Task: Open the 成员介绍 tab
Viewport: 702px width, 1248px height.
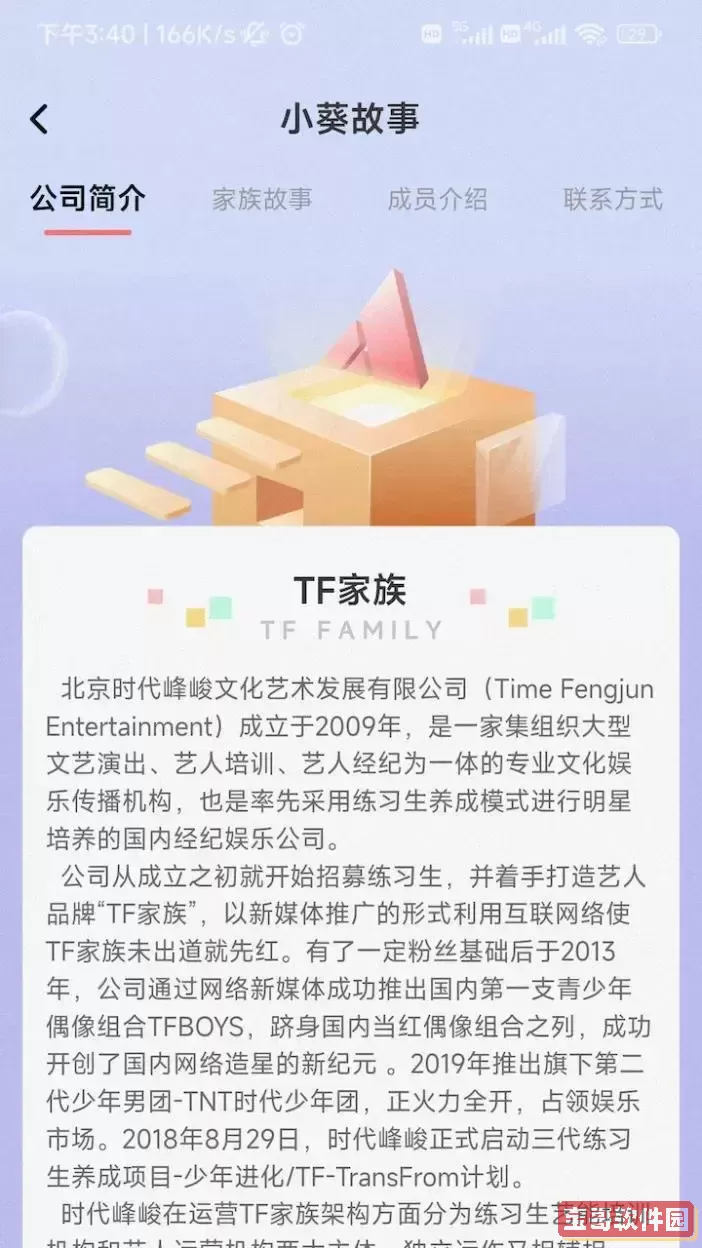Action: (x=437, y=198)
